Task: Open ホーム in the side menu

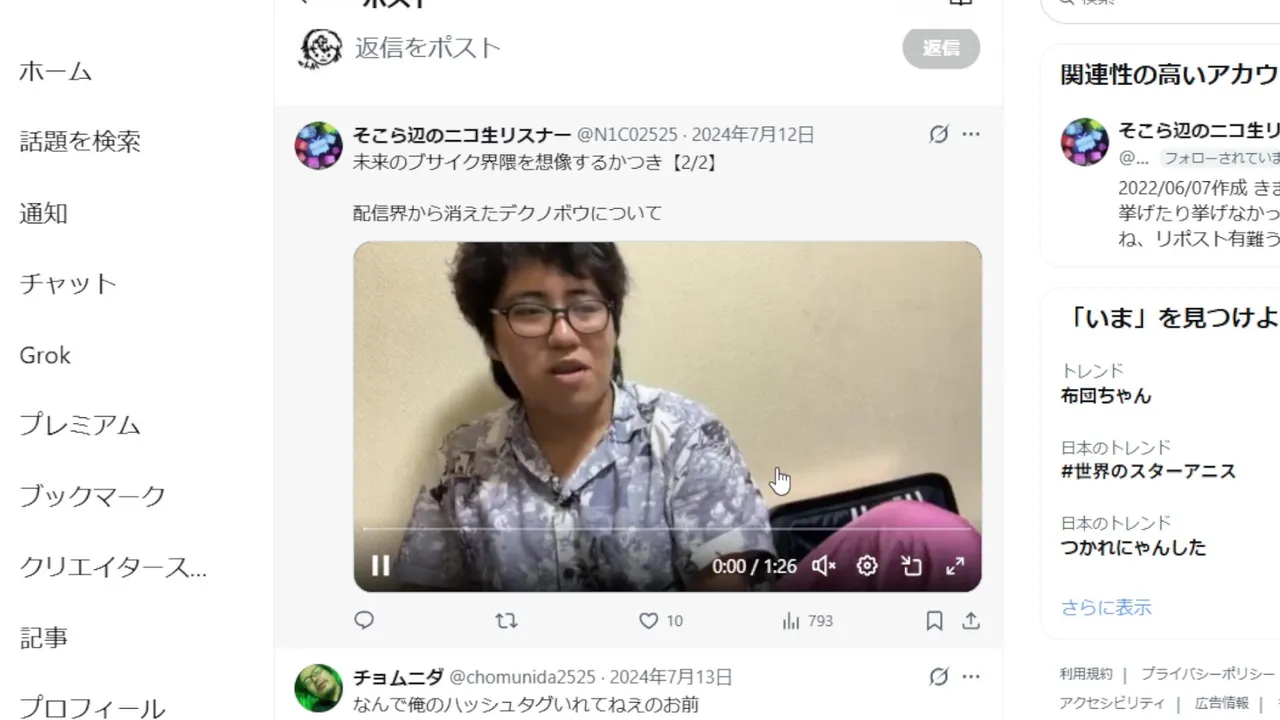Action: 56,71
